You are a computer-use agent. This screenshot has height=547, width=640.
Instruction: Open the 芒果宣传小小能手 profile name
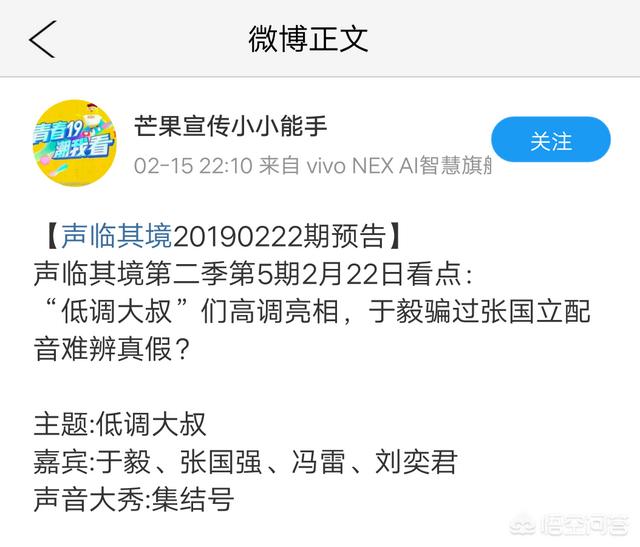point(230,125)
